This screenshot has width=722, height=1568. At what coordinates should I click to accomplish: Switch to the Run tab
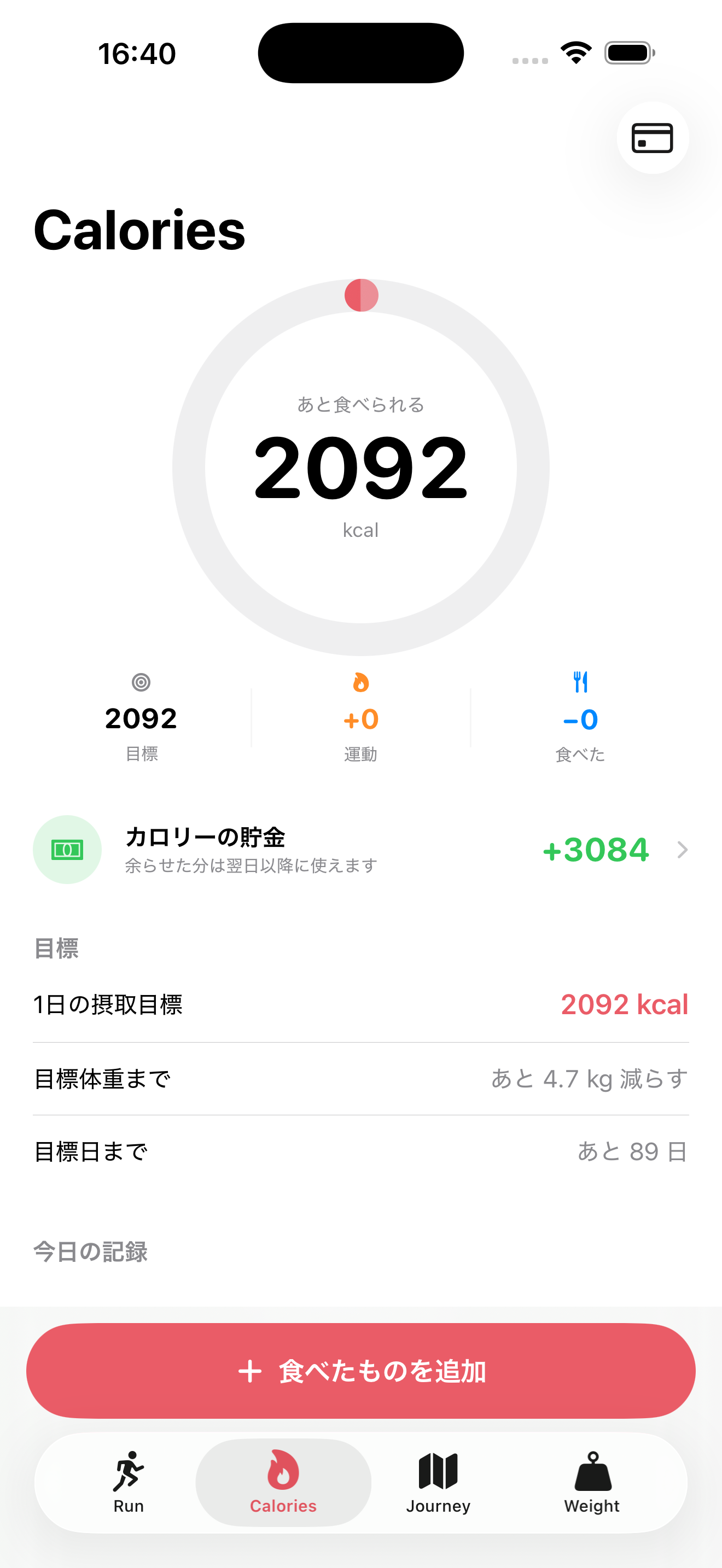pyautogui.click(x=129, y=1483)
